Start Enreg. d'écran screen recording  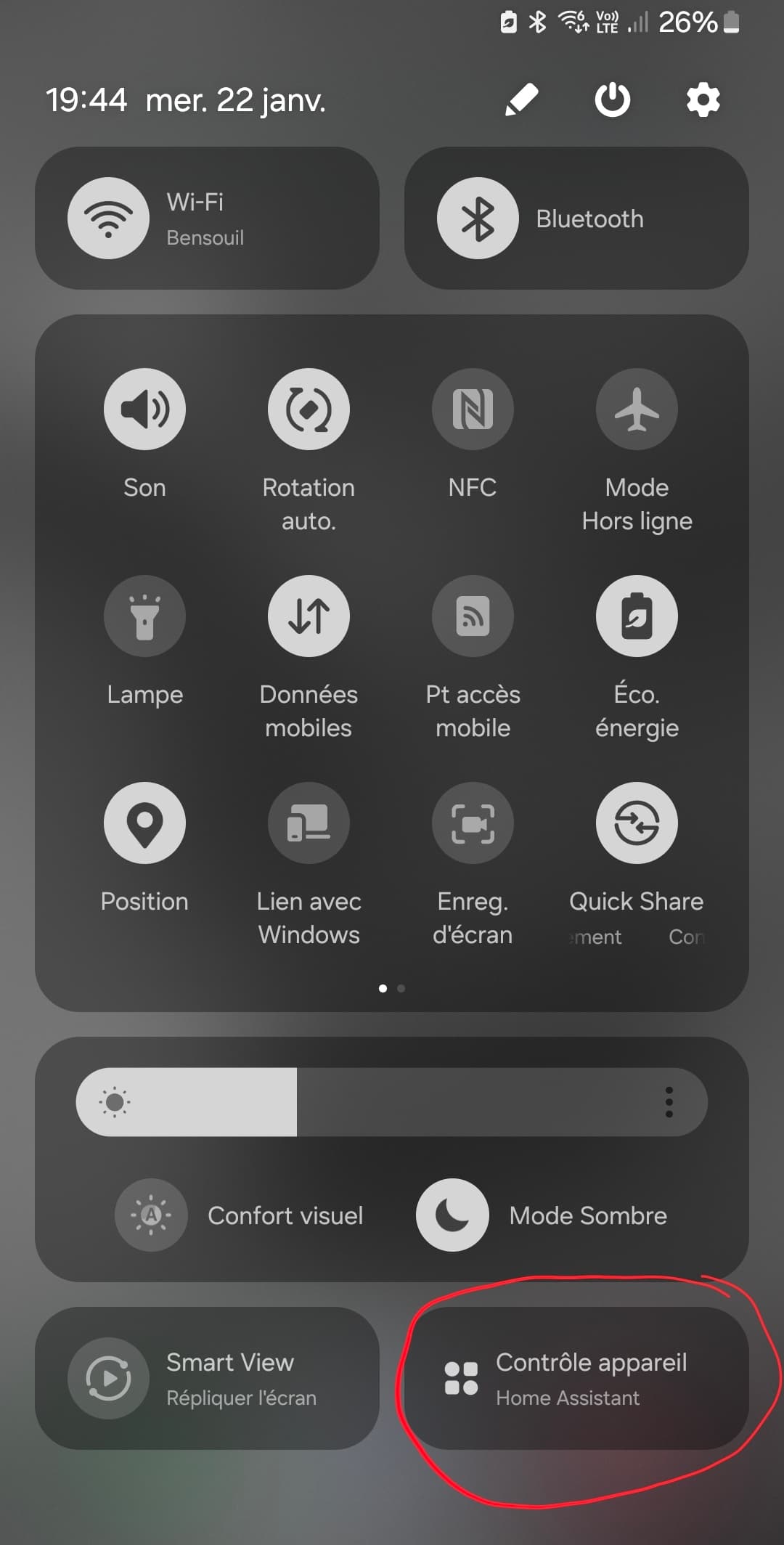[x=473, y=823]
